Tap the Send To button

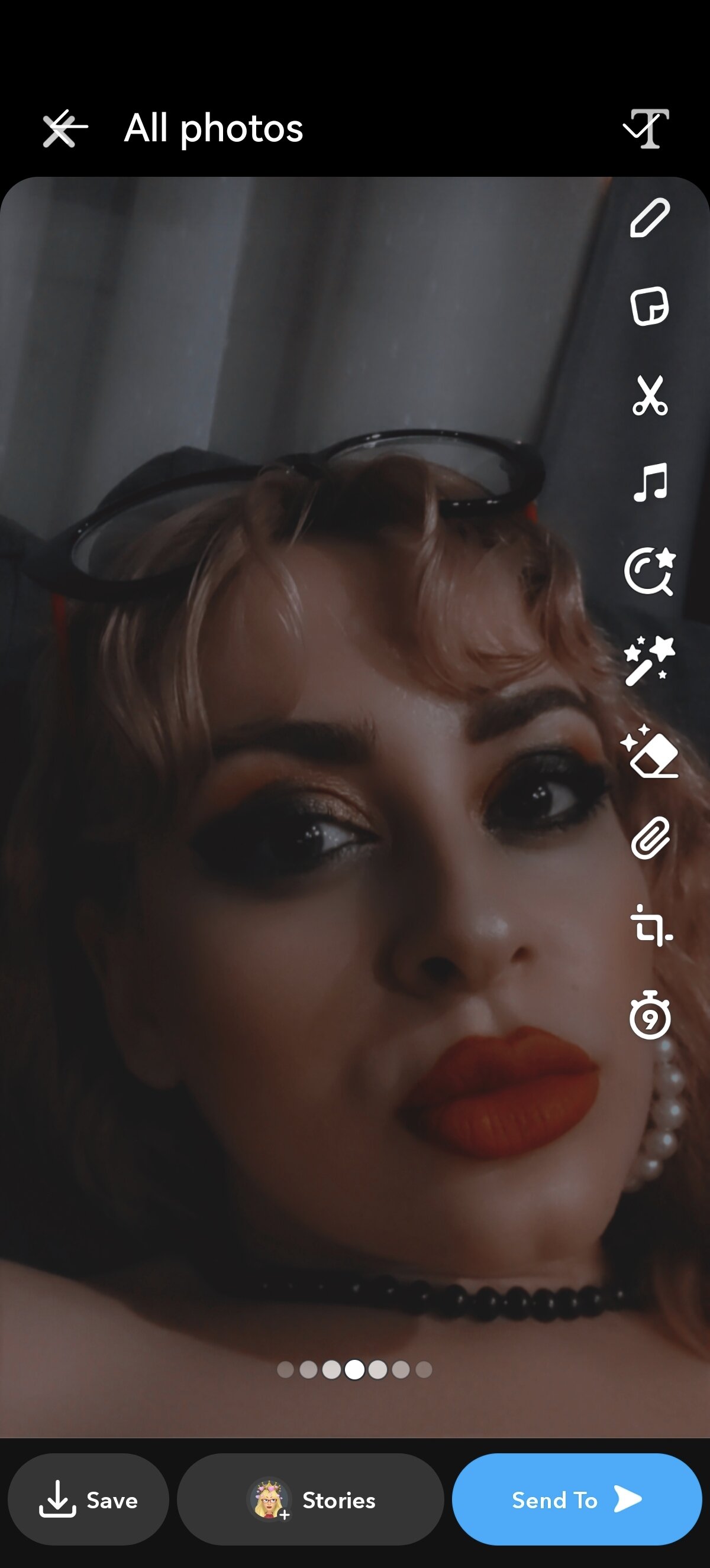tap(576, 1500)
